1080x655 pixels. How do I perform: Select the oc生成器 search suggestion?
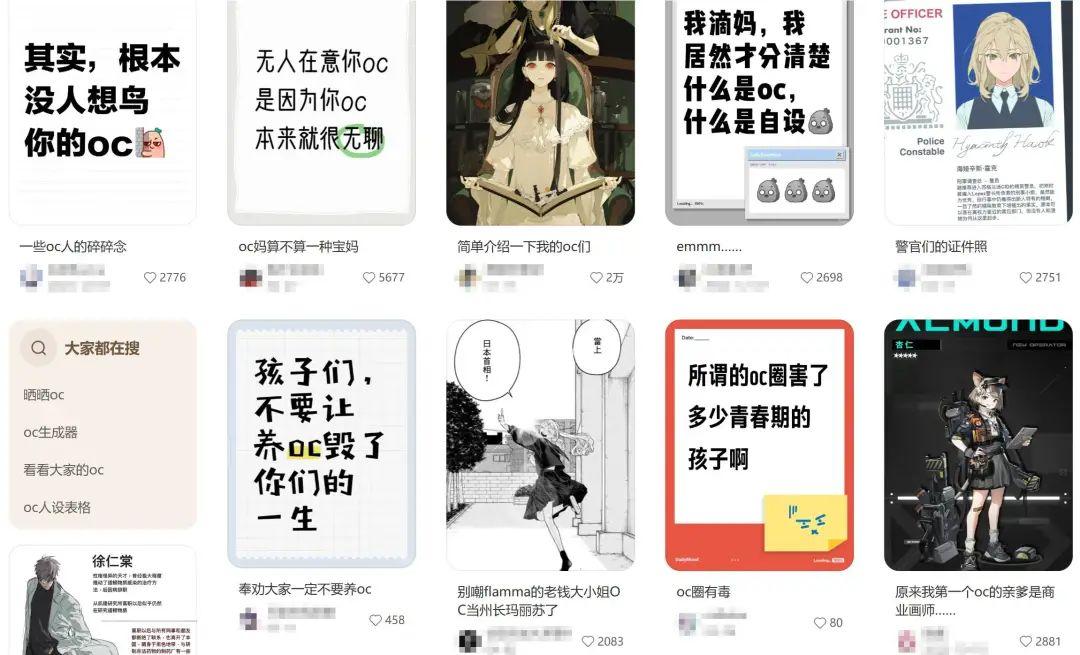pos(51,432)
